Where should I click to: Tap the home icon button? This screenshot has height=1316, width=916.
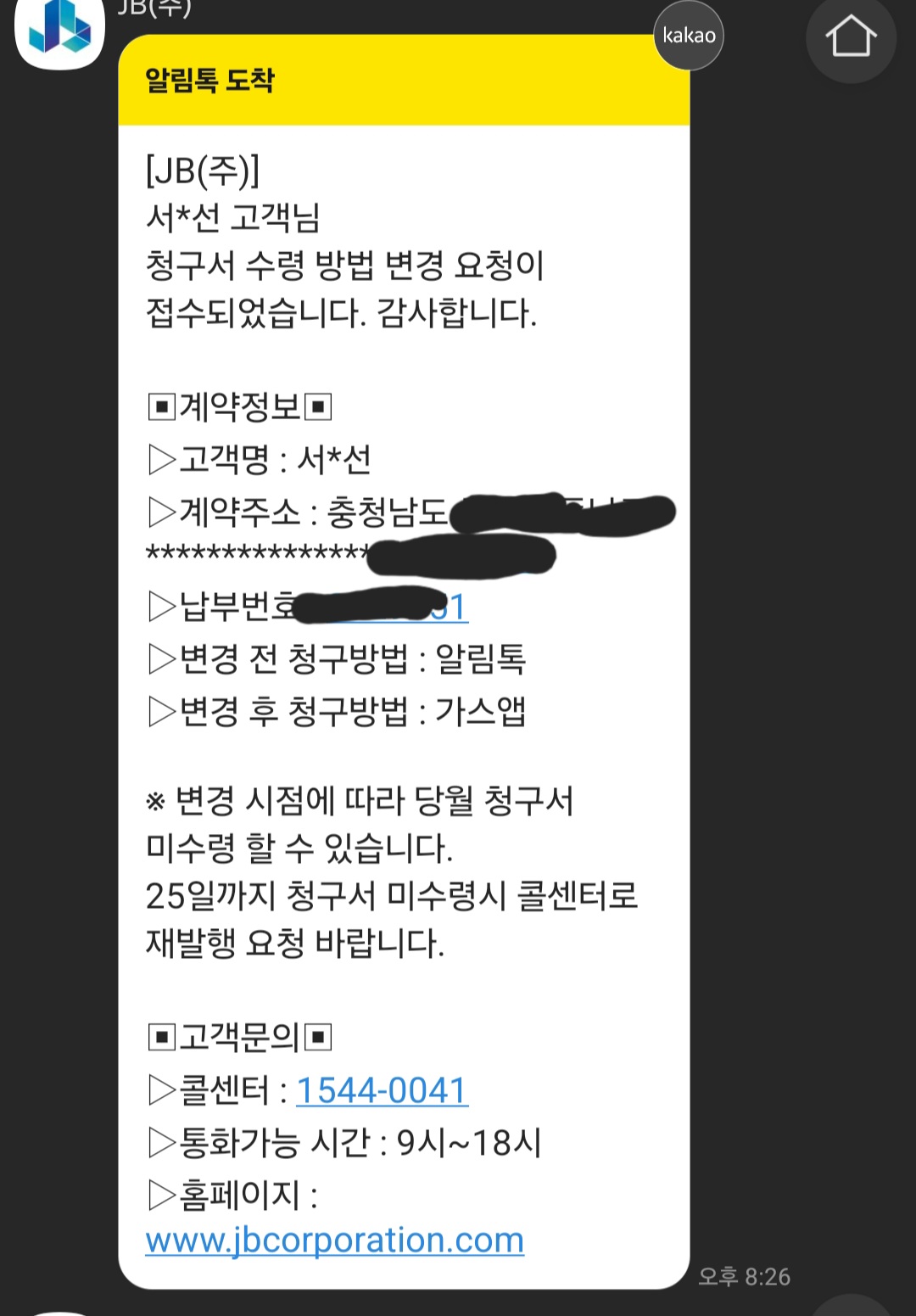(x=851, y=37)
